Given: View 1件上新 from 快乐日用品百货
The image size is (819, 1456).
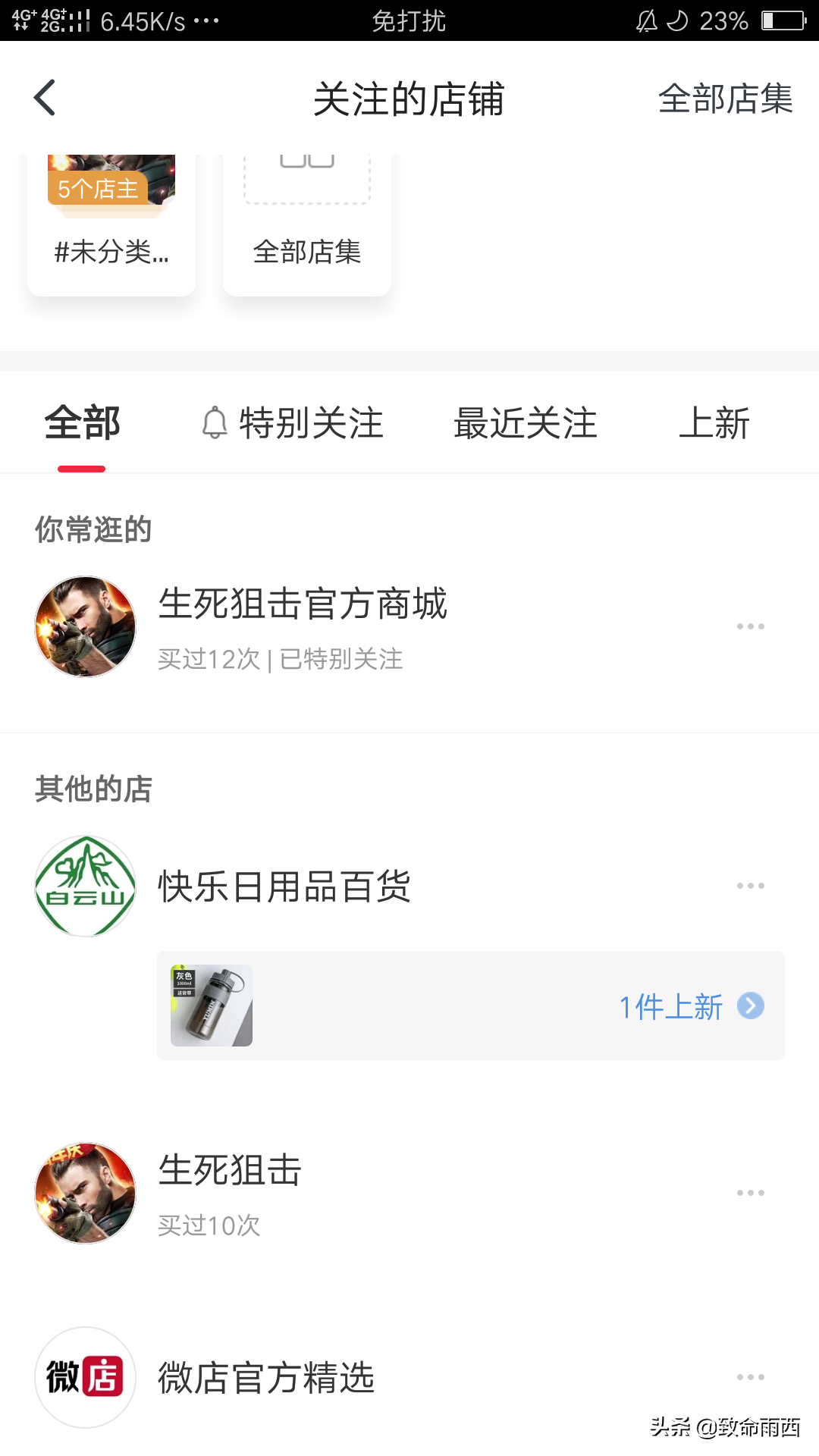Looking at the screenshot, I should pyautogui.click(x=689, y=1006).
